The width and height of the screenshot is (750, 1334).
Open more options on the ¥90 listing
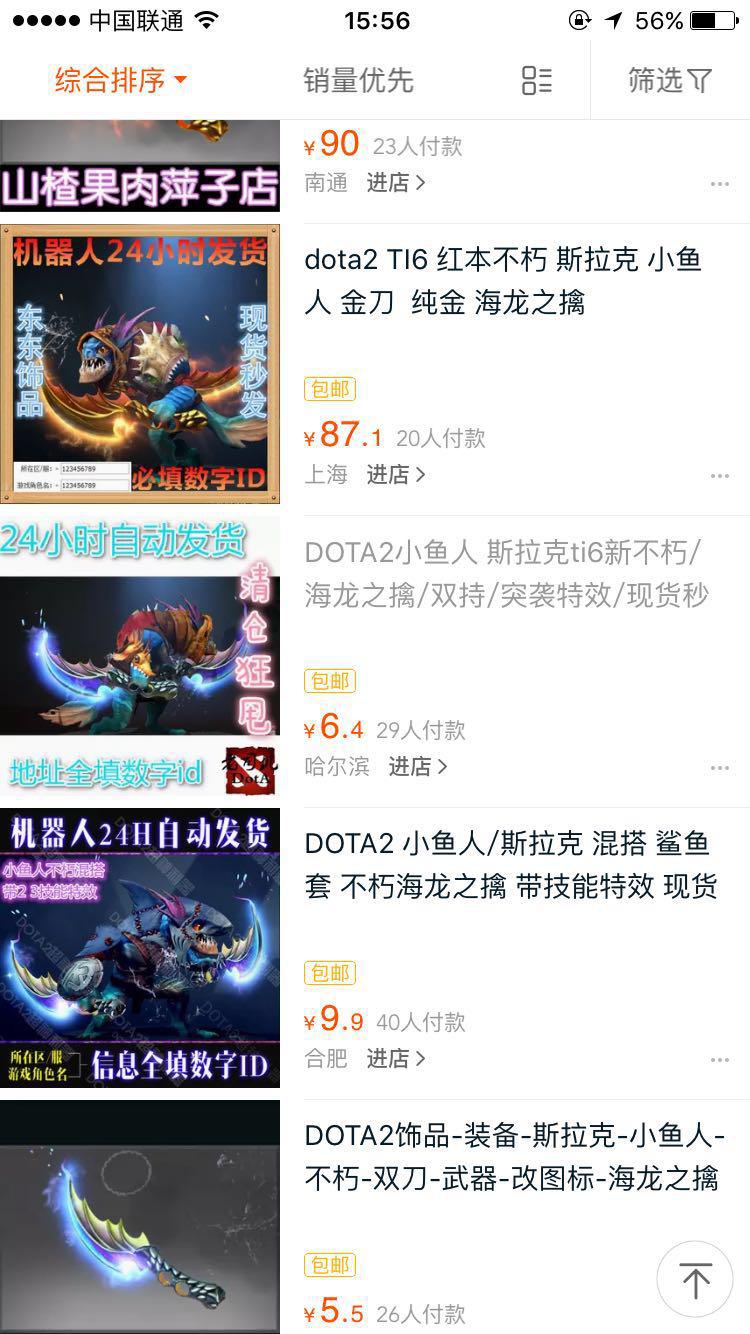tap(720, 184)
